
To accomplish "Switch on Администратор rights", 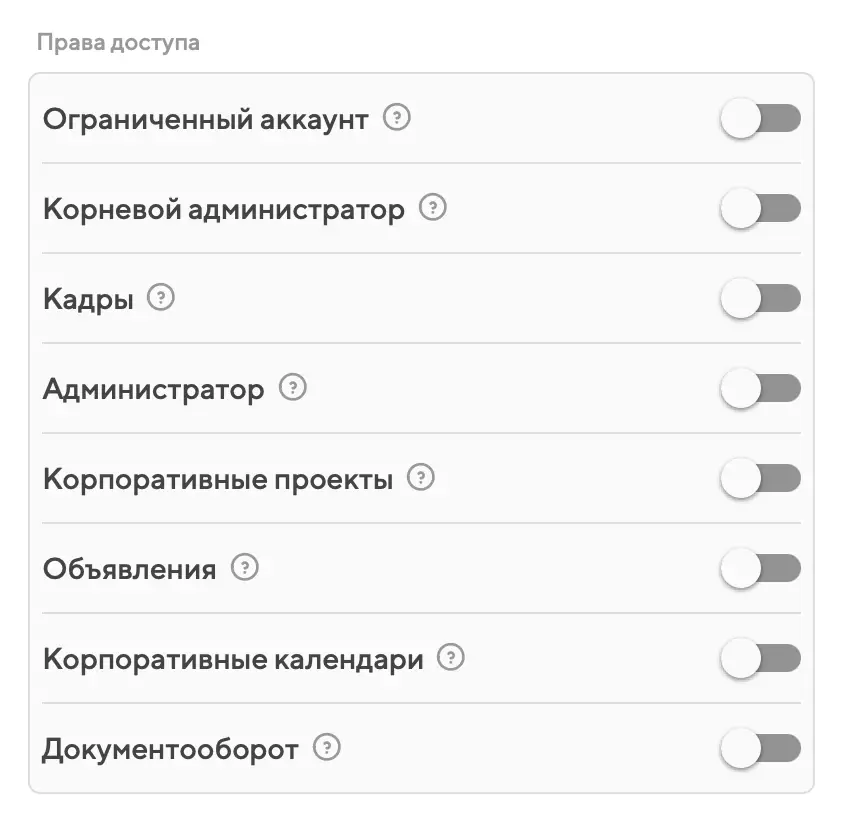I will (x=760, y=389).
